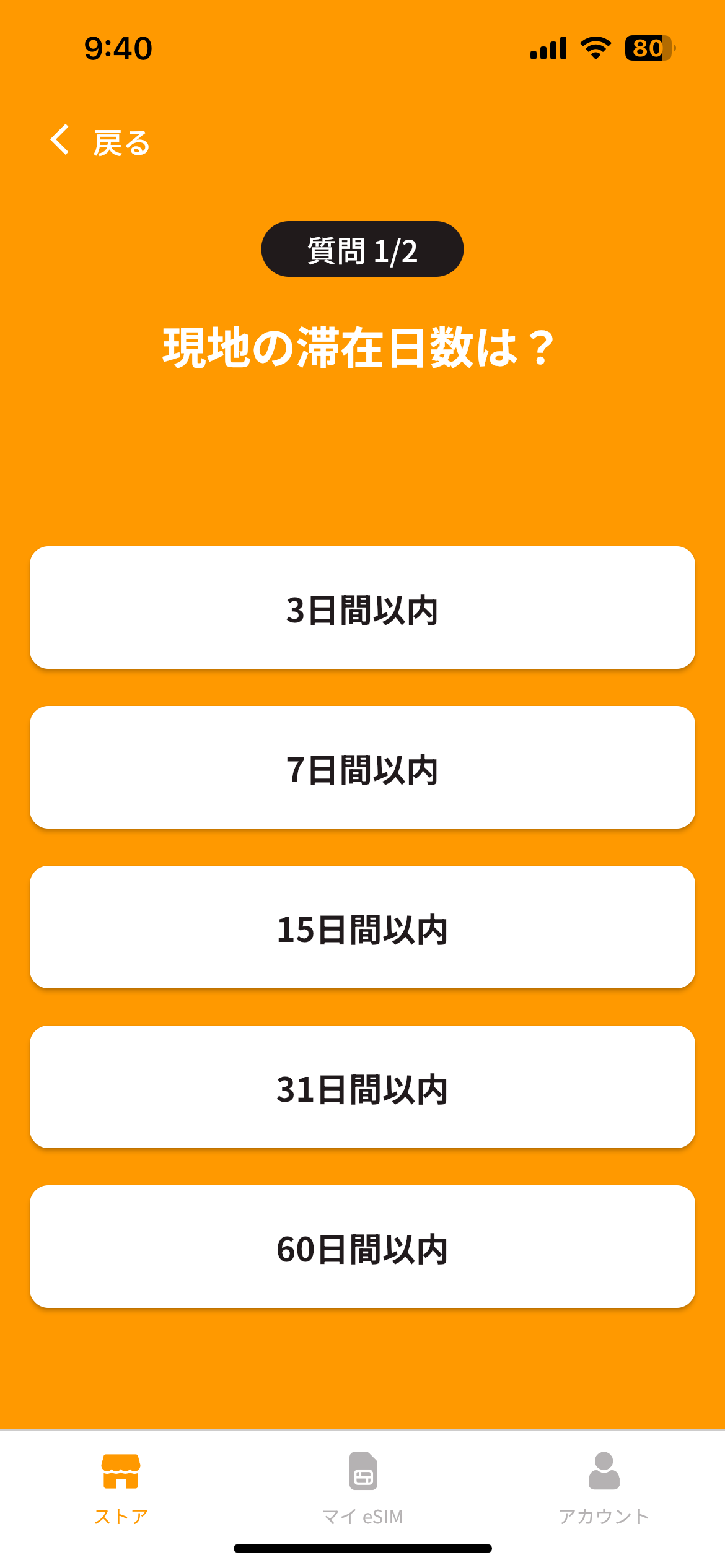The width and height of the screenshot is (725, 1568).
Task: Select the 3日間以内 option
Action: pyautogui.click(x=362, y=608)
